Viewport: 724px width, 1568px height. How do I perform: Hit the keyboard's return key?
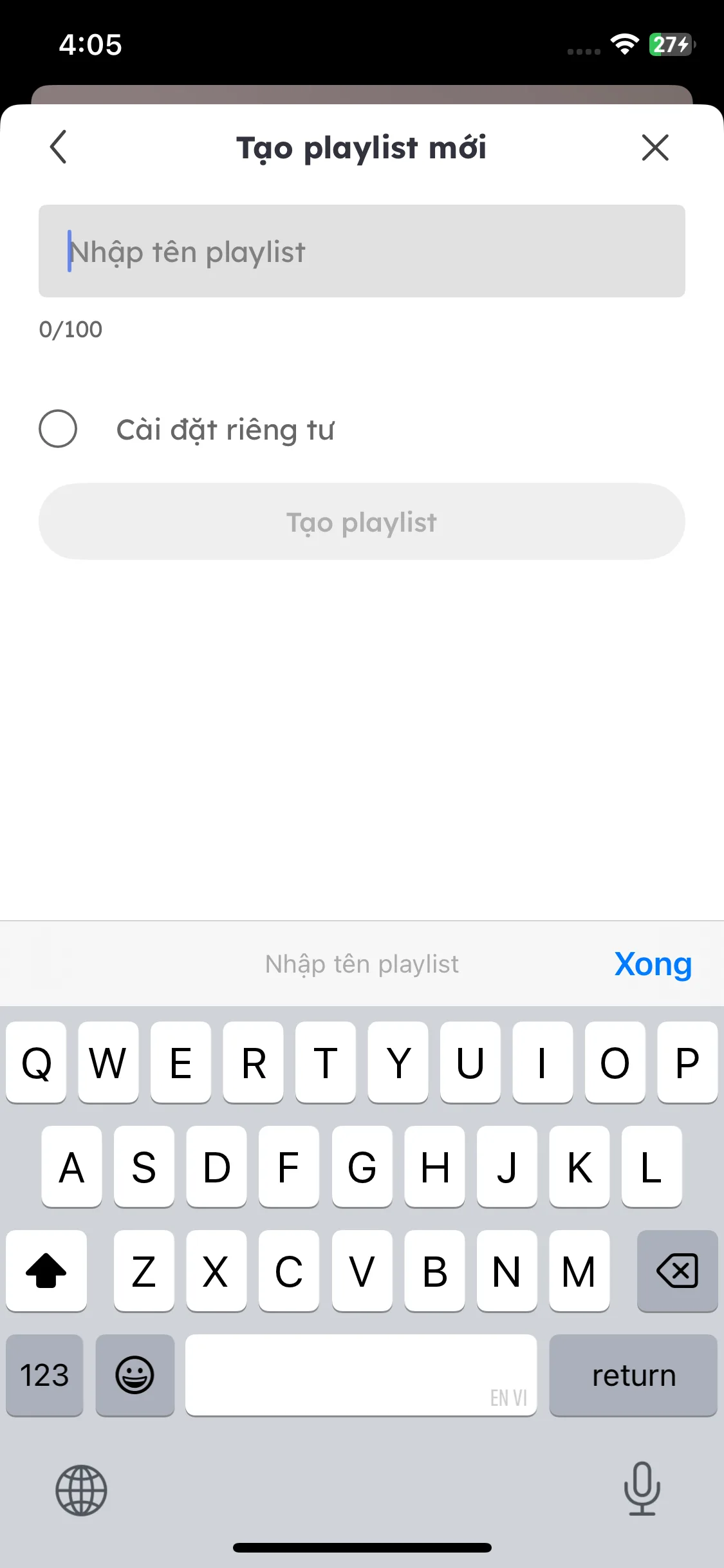pyautogui.click(x=633, y=1376)
